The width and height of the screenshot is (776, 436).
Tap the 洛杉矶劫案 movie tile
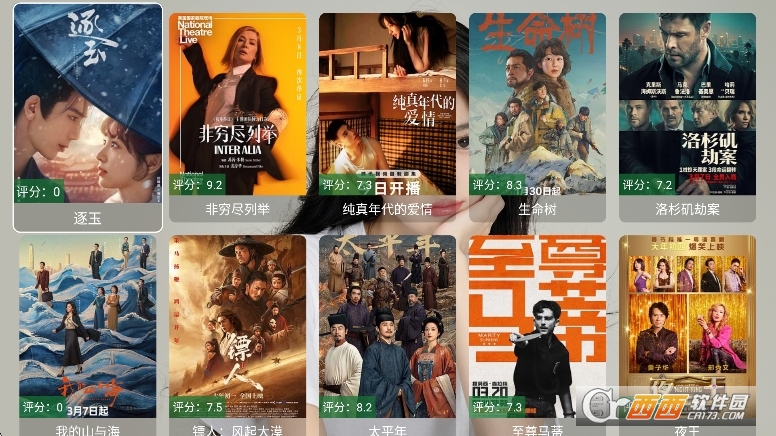click(x=687, y=110)
